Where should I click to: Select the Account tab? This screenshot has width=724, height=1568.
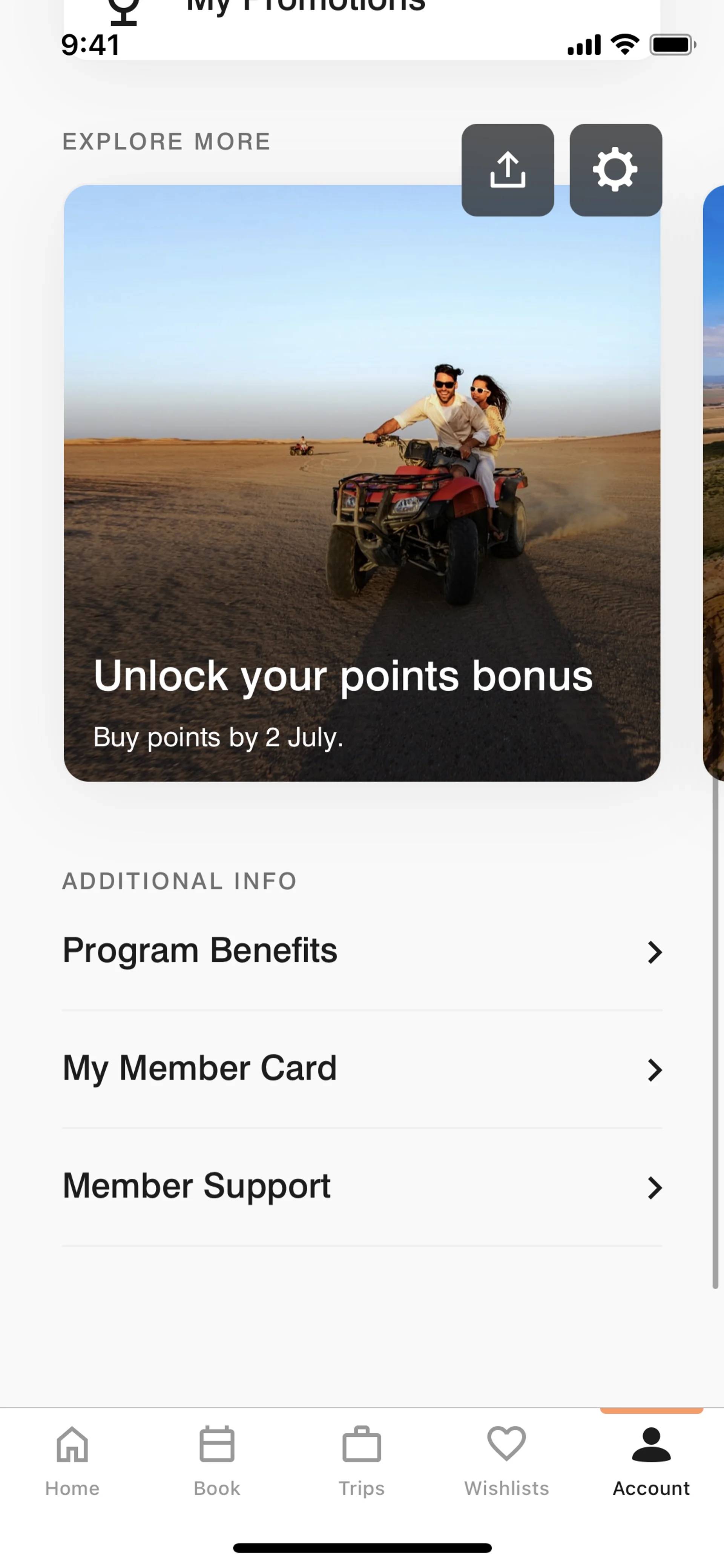(x=651, y=1461)
